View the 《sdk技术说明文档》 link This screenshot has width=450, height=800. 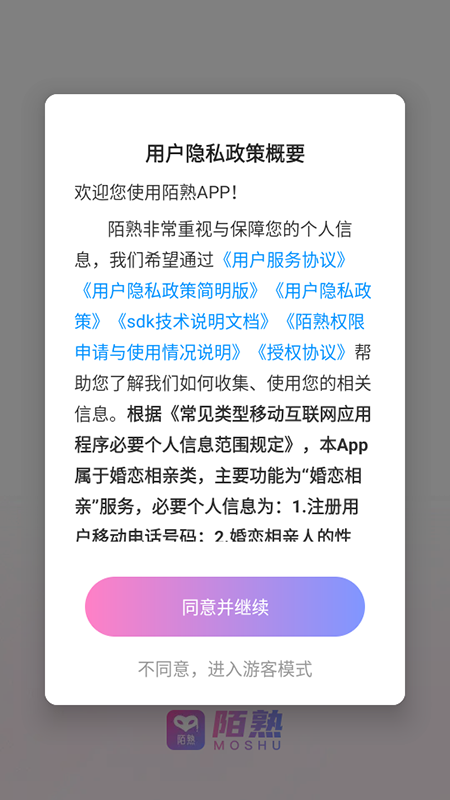pos(193,321)
